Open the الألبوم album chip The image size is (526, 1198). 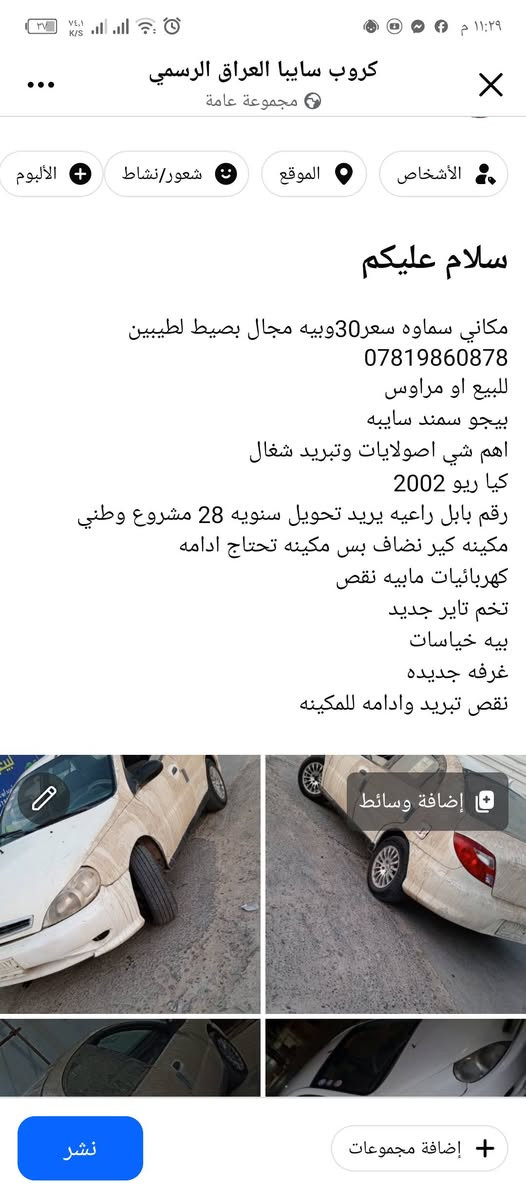pos(50,174)
